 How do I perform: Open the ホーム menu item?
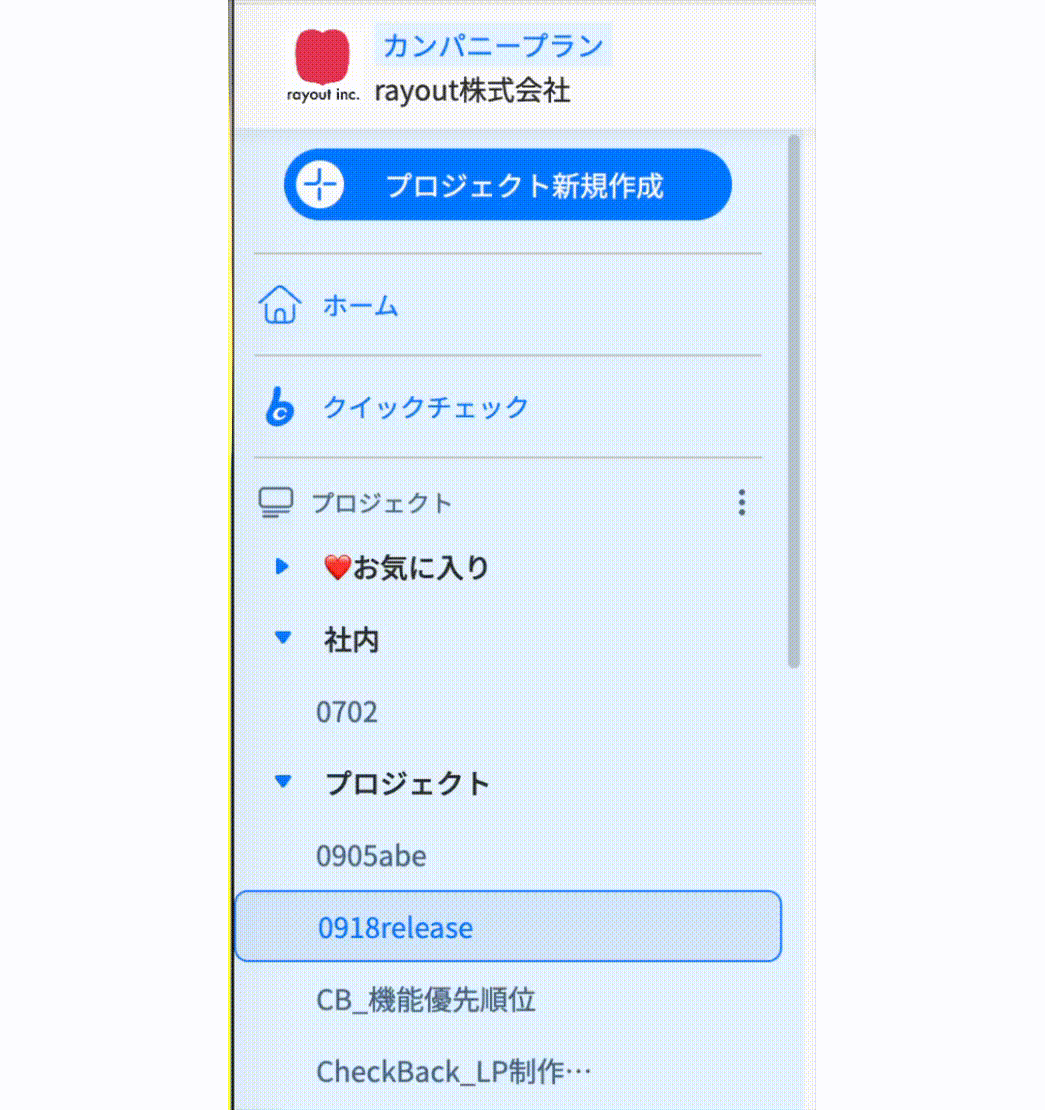tap(360, 306)
